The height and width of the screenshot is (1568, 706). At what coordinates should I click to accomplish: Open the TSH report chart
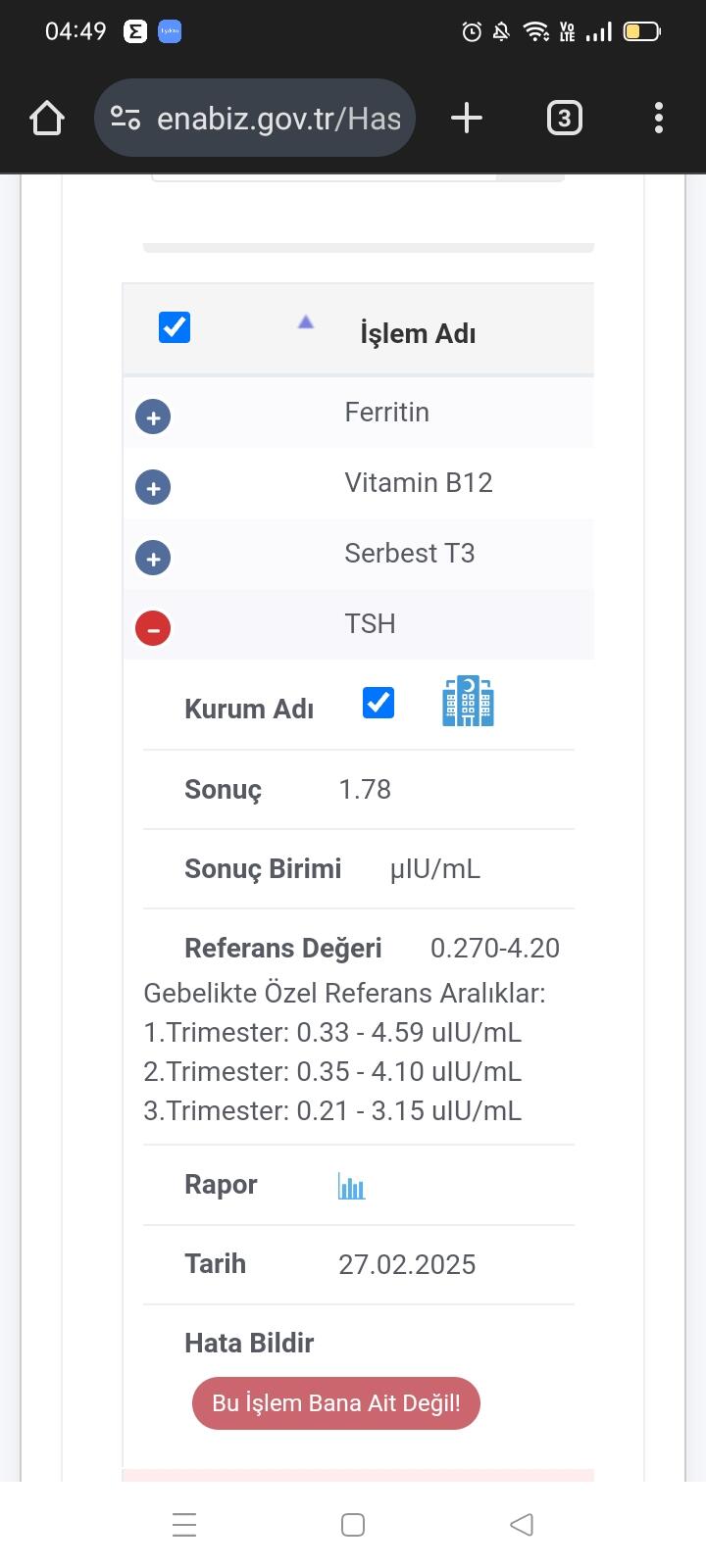click(352, 1187)
